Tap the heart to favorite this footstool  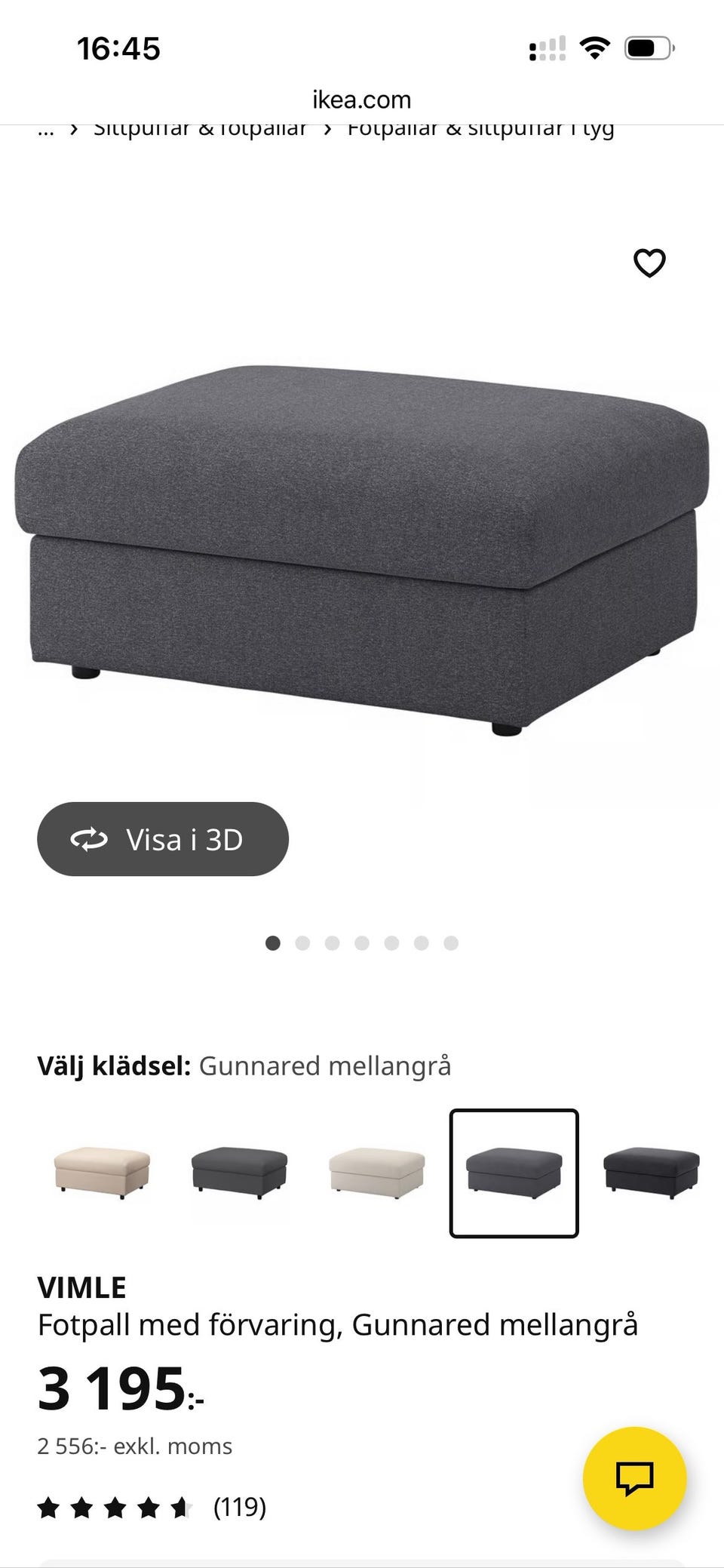tap(649, 262)
